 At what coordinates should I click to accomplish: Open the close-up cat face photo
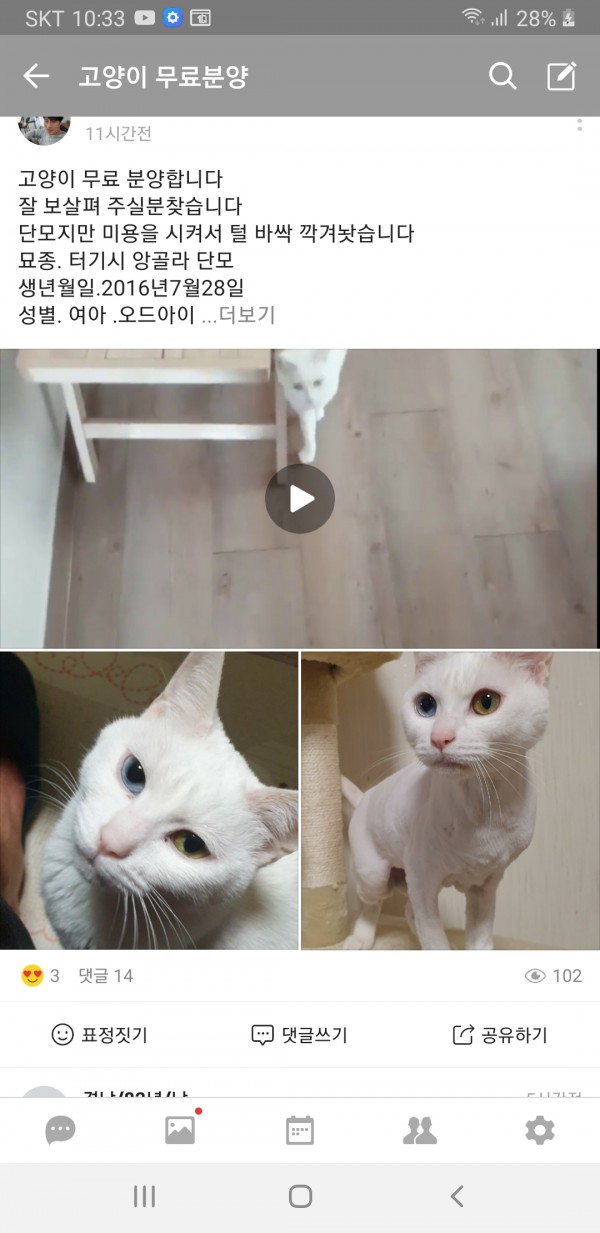149,800
